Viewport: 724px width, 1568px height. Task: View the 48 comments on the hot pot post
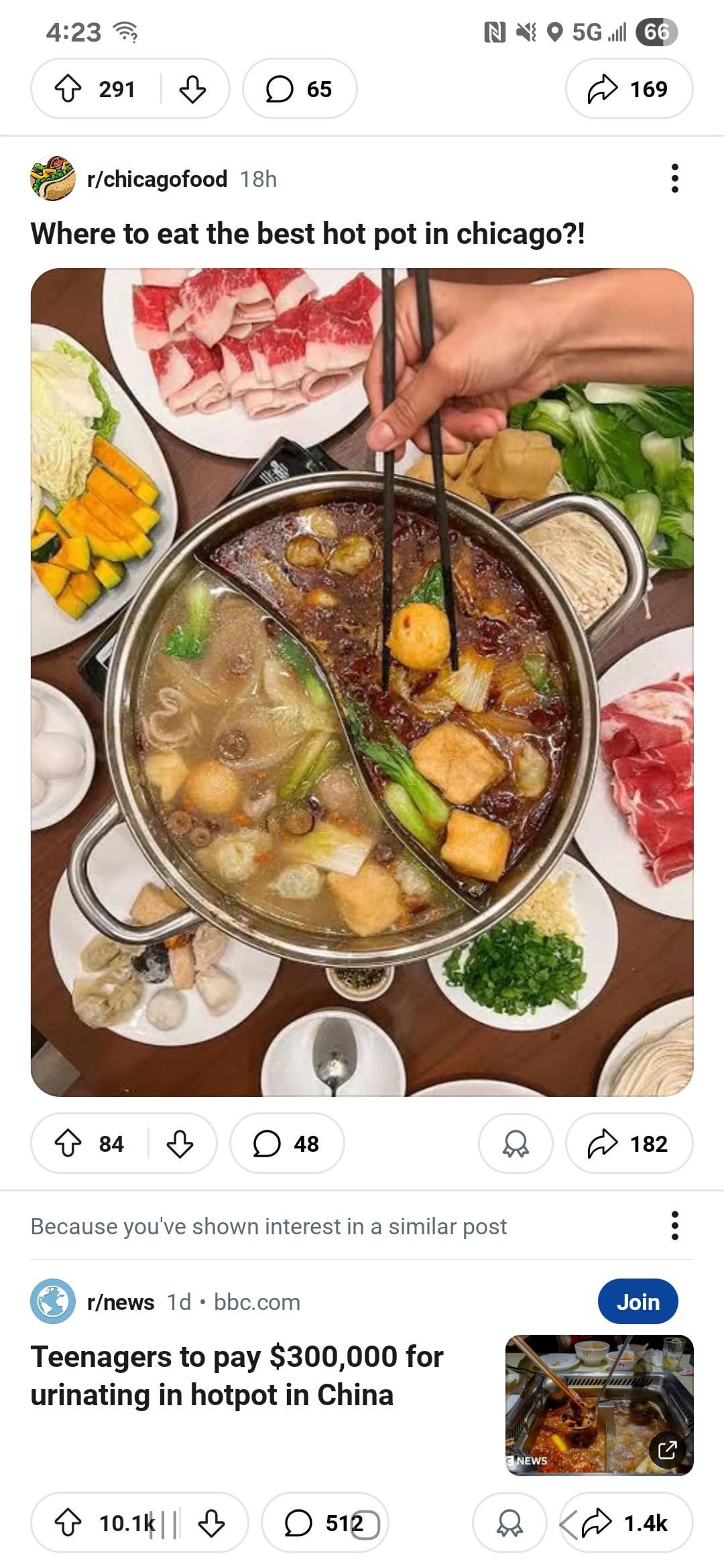286,1144
